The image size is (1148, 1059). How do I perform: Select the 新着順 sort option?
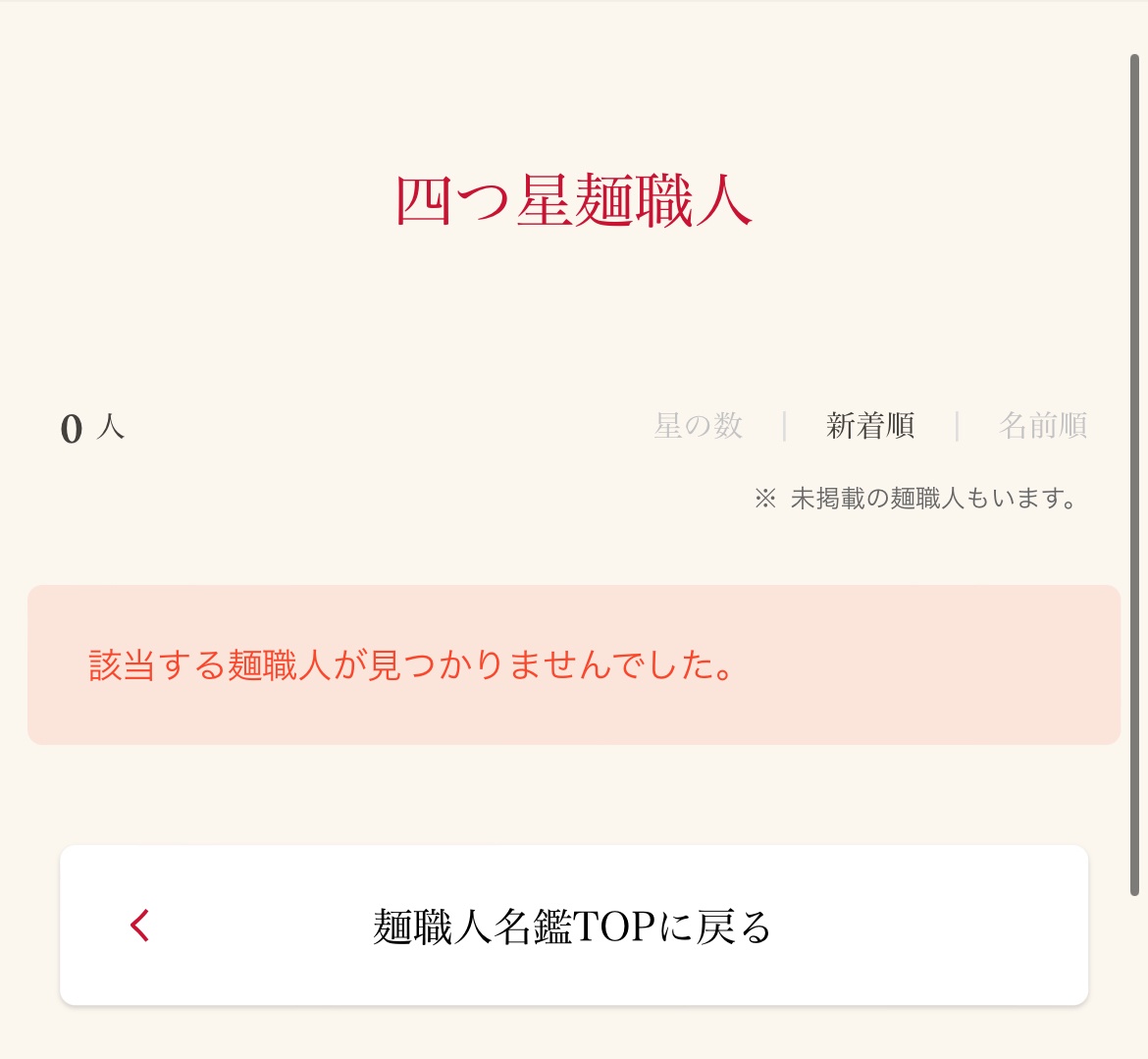[870, 426]
